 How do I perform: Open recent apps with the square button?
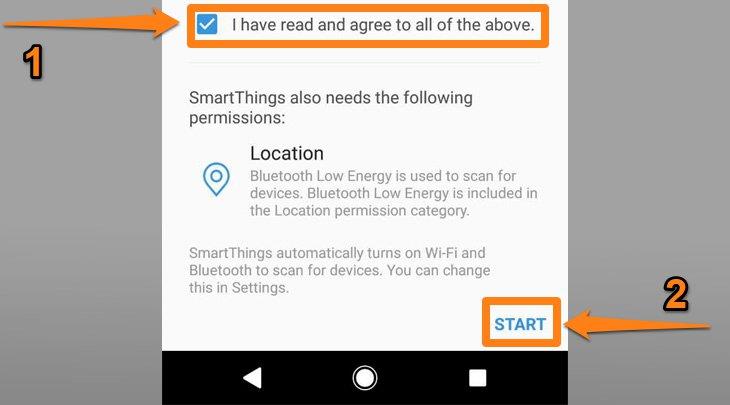click(x=478, y=377)
